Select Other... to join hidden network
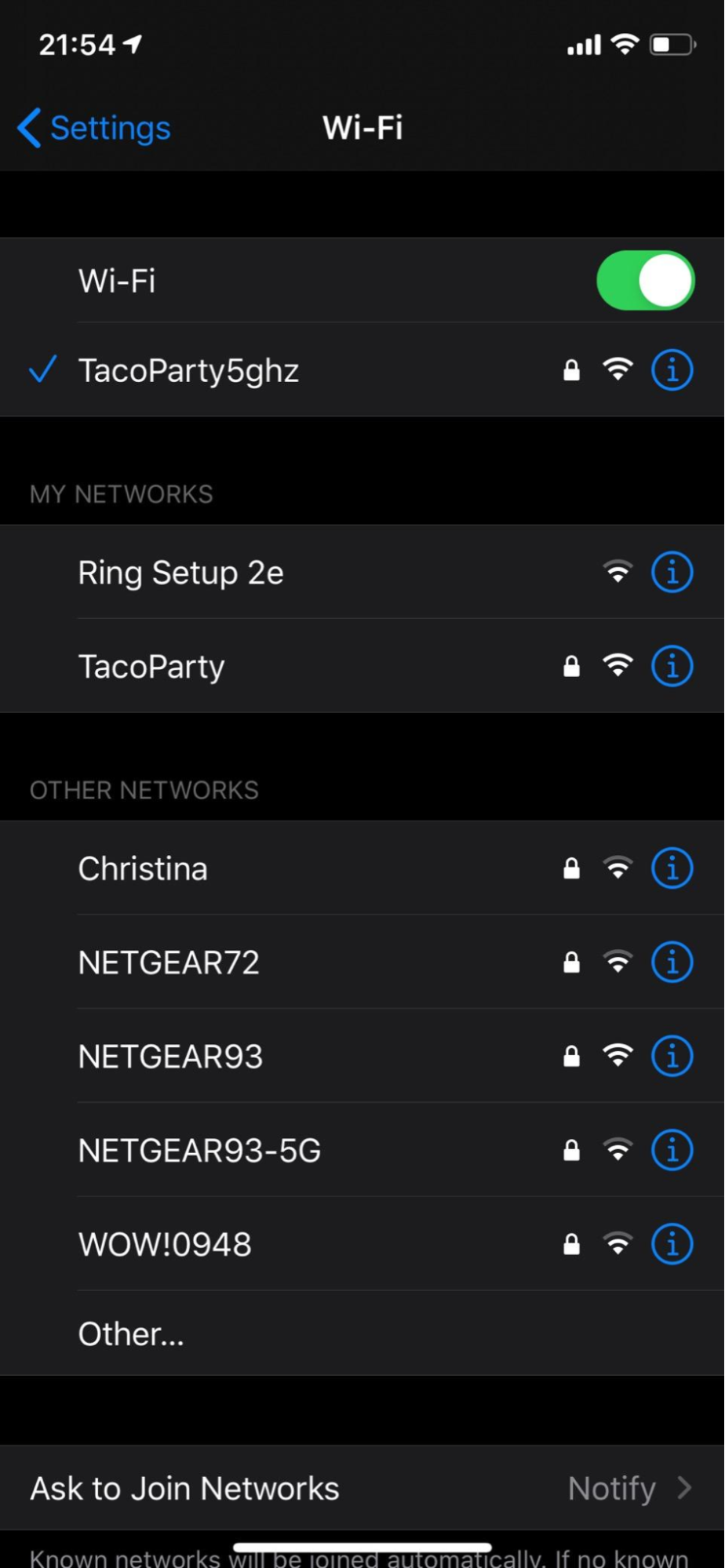 point(131,1332)
